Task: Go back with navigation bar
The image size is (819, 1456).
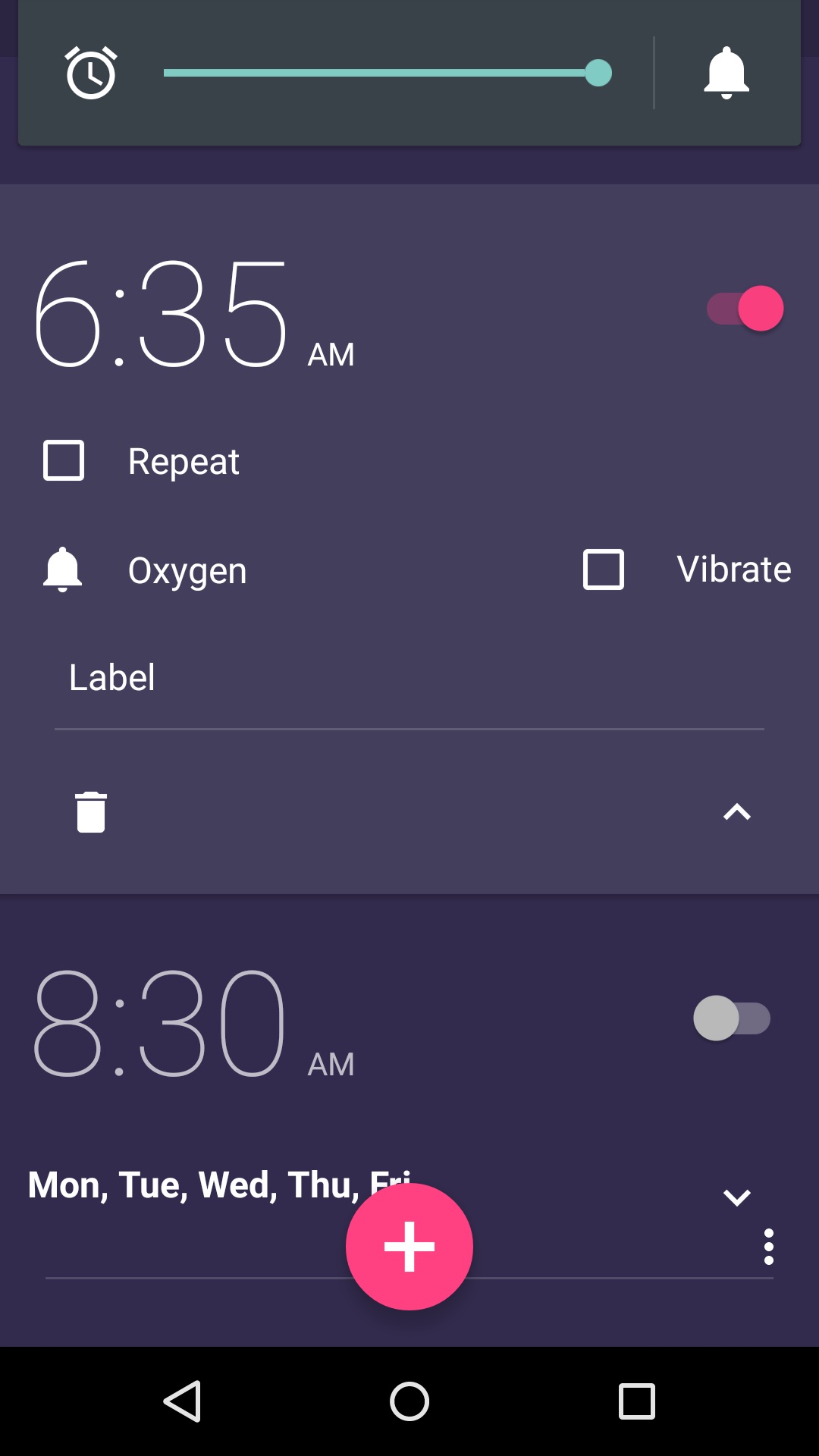Action: click(x=182, y=1401)
